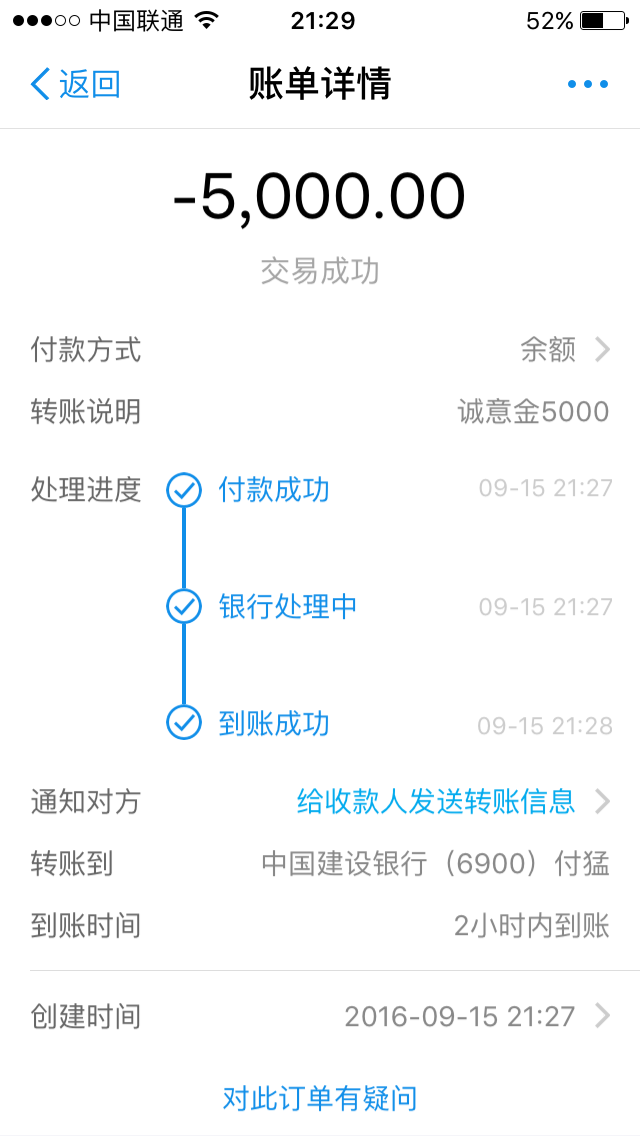Open the three-dot overflow menu
The height and width of the screenshot is (1136, 640).
(x=588, y=85)
